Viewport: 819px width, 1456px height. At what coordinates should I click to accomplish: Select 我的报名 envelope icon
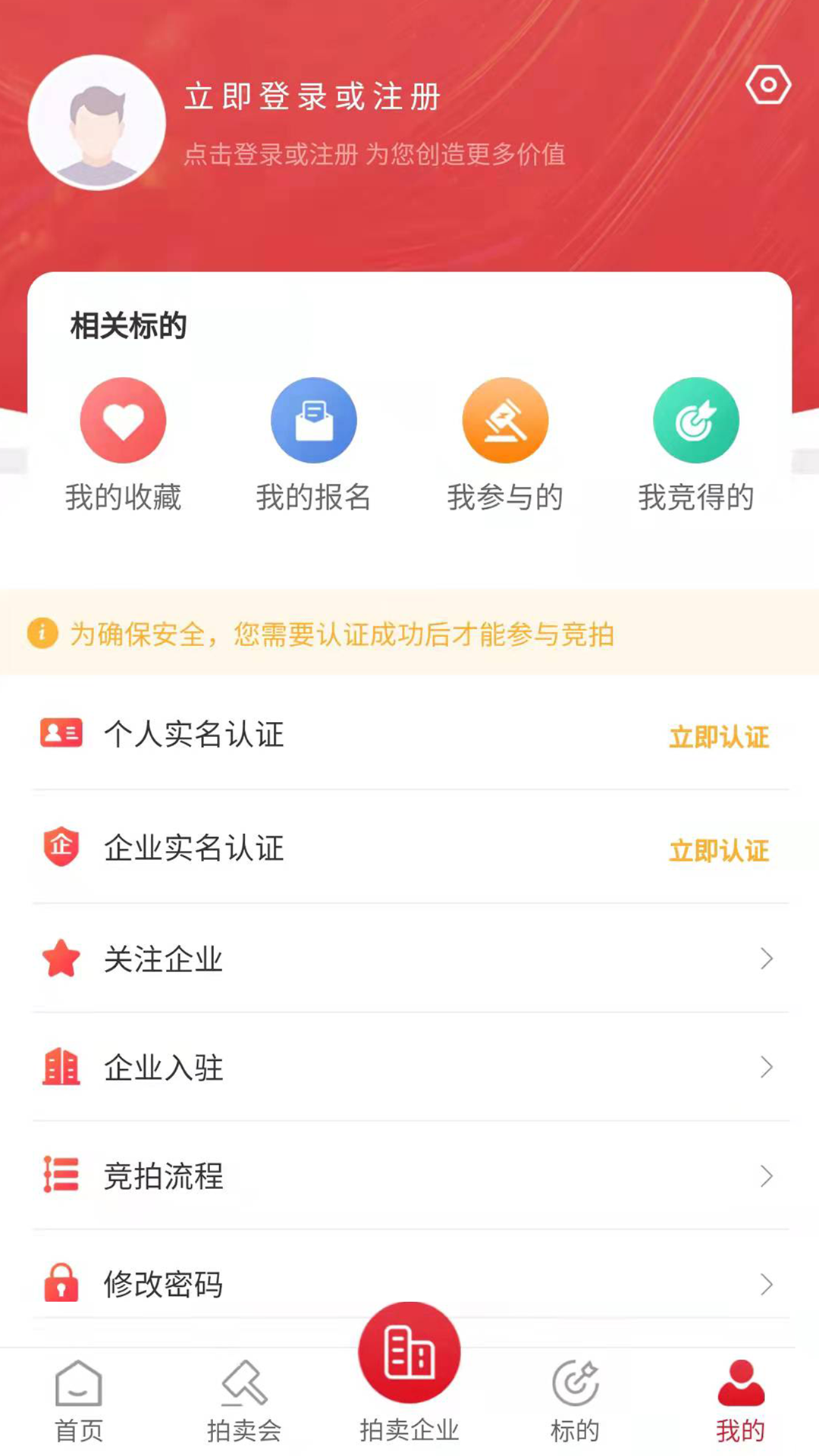coord(315,419)
